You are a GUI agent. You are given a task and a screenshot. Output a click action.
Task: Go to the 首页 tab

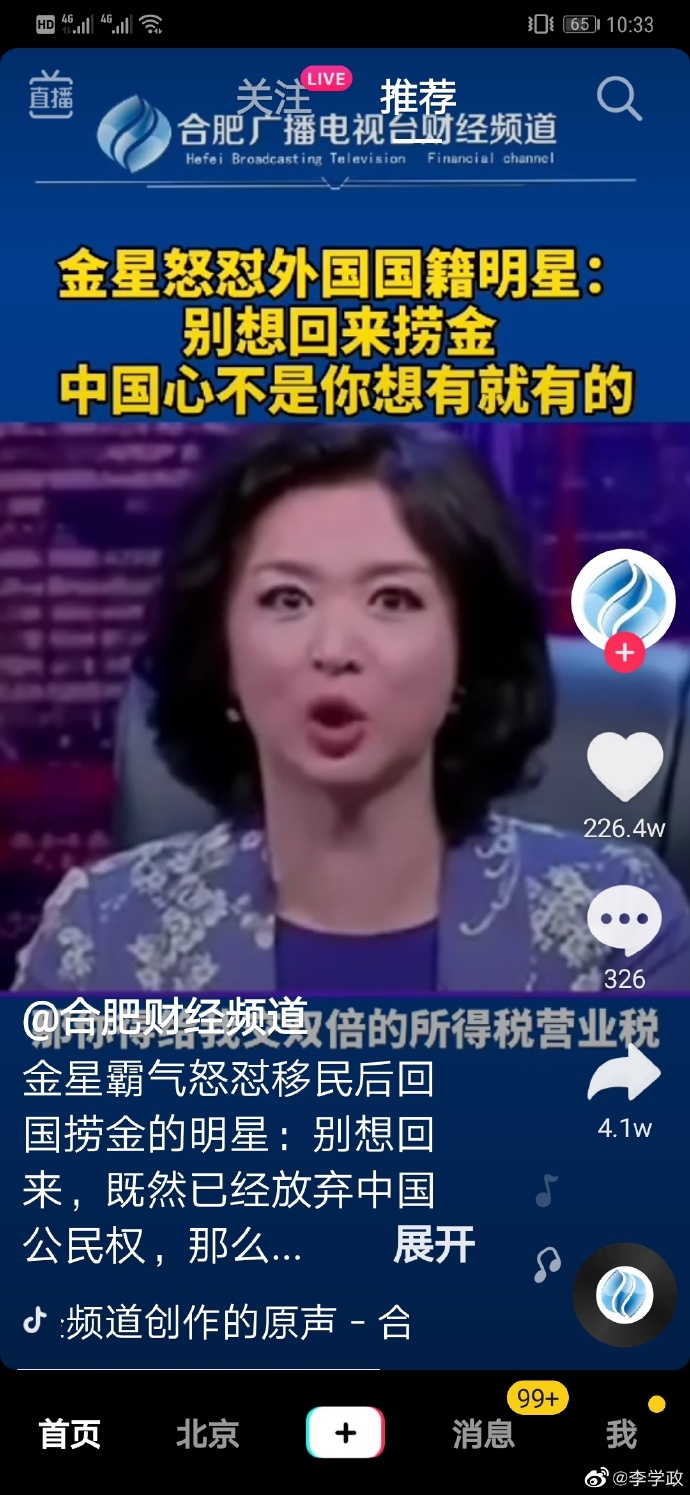coord(70,1434)
